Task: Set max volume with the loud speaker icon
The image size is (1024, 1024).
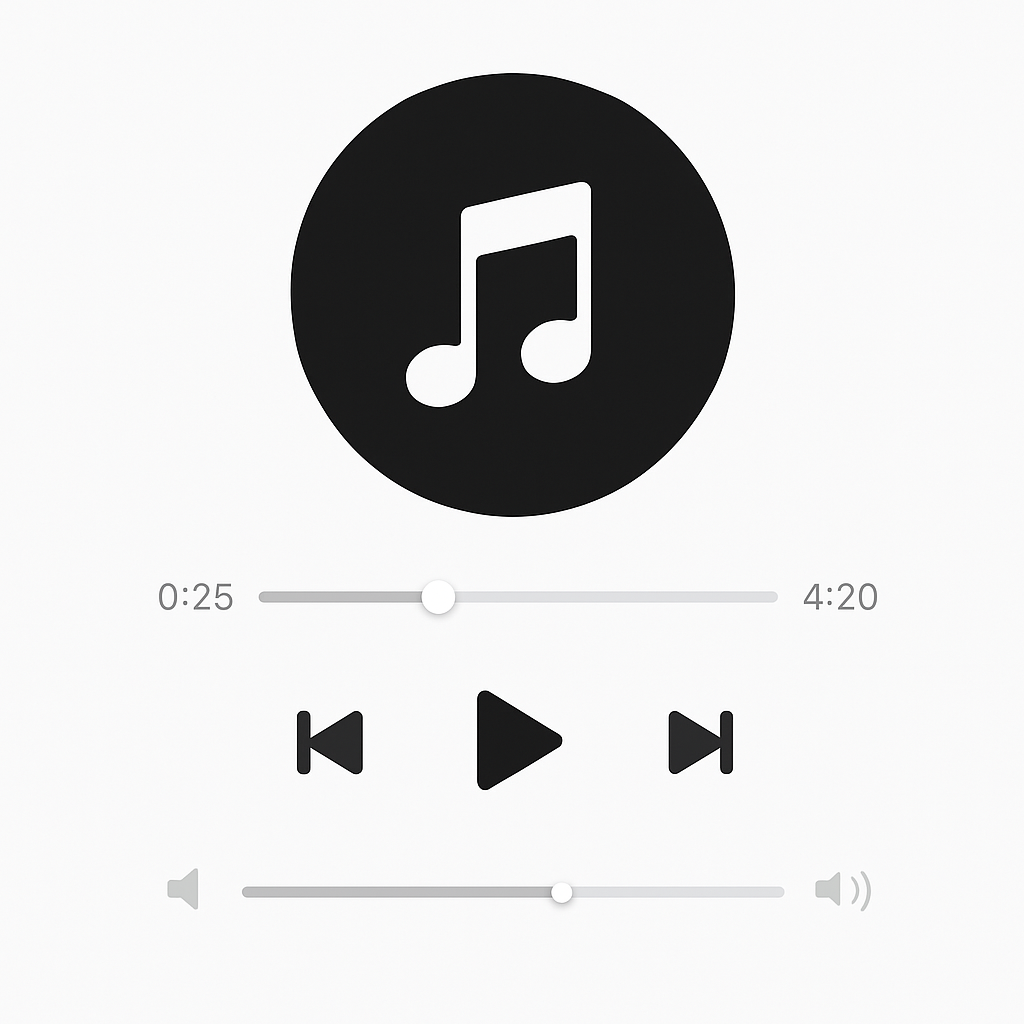Action: (x=842, y=889)
